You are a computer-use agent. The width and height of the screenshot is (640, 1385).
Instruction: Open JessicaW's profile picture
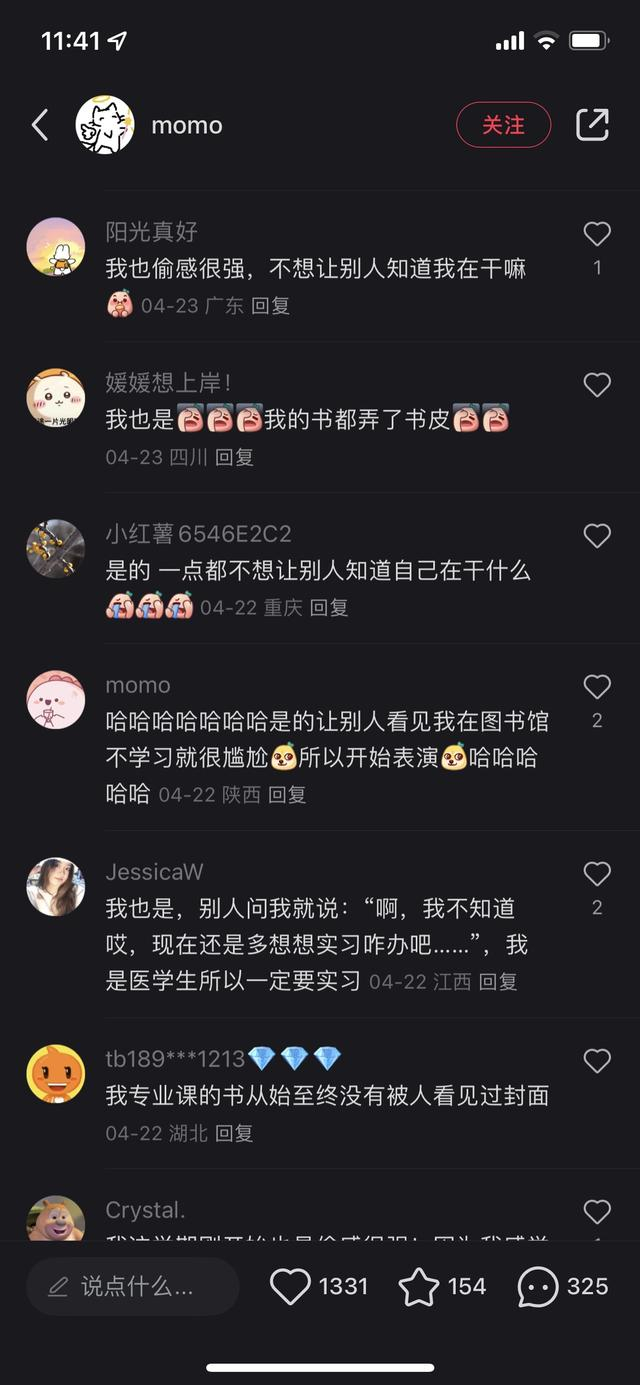coord(56,887)
